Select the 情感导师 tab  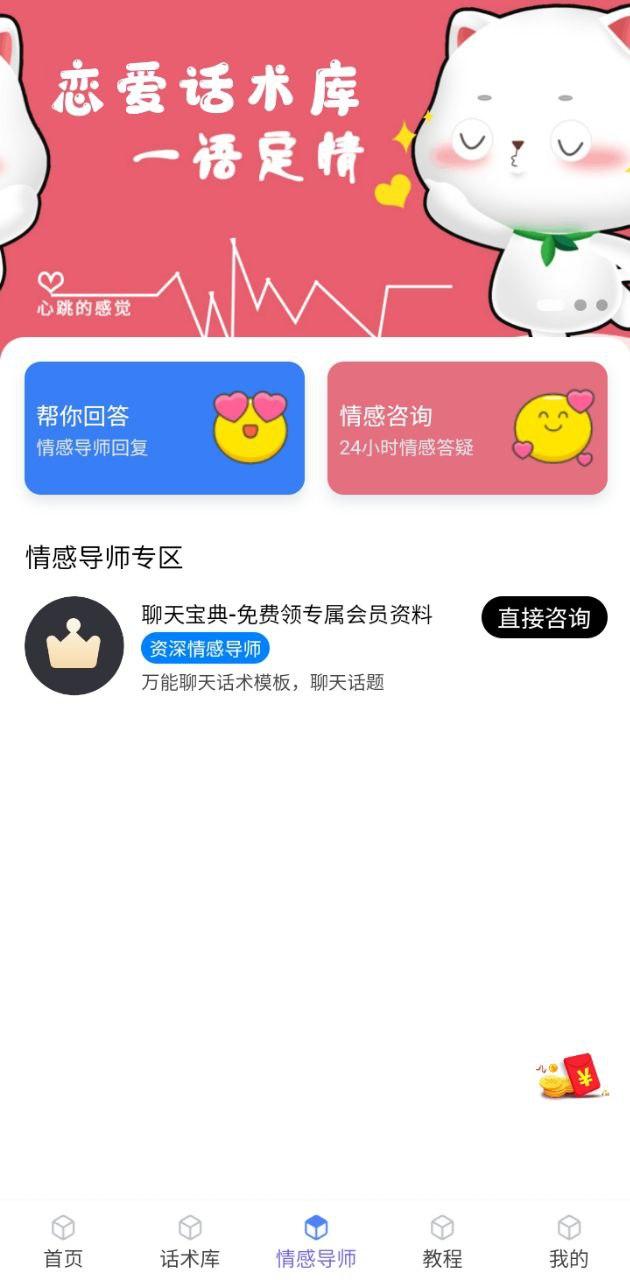click(x=316, y=1242)
